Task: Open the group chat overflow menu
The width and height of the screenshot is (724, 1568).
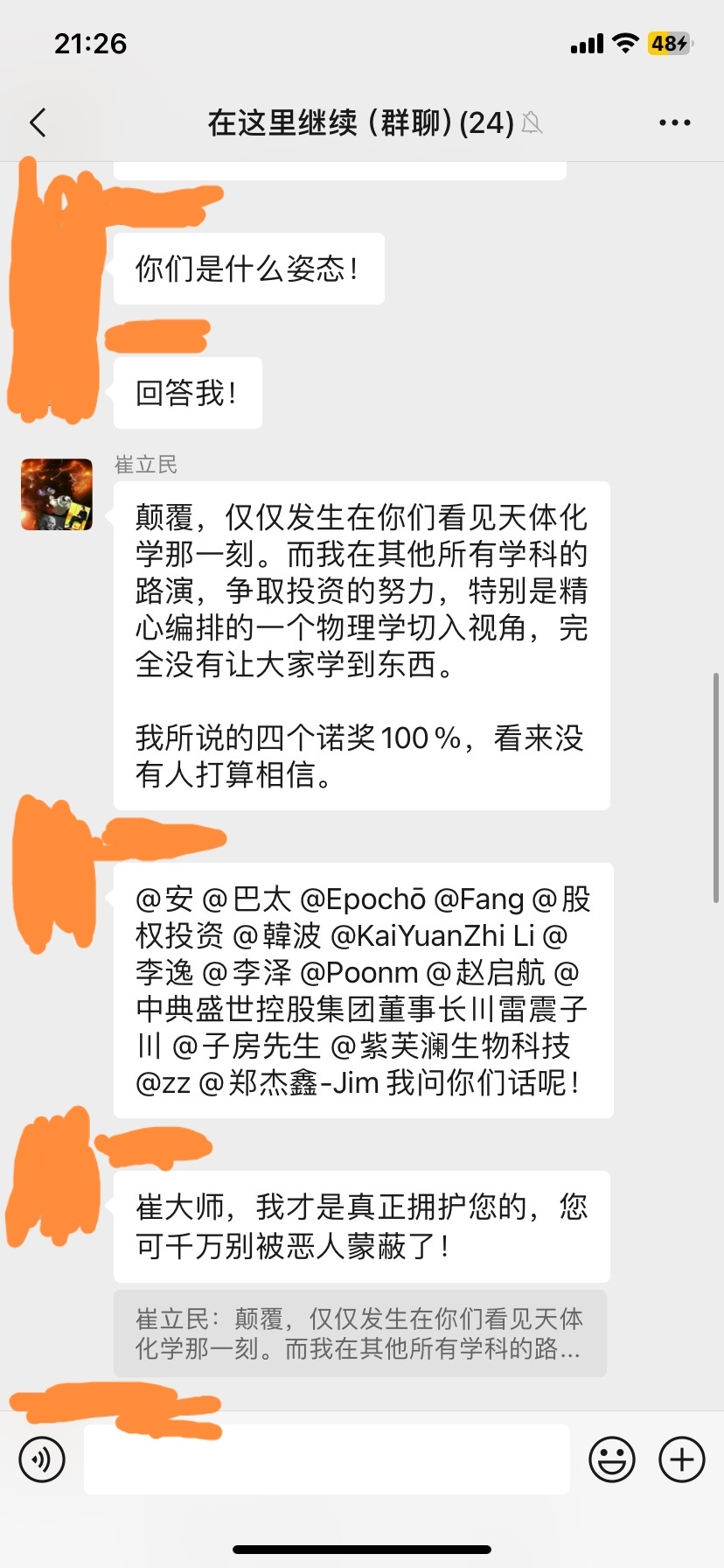Action: (x=674, y=123)
